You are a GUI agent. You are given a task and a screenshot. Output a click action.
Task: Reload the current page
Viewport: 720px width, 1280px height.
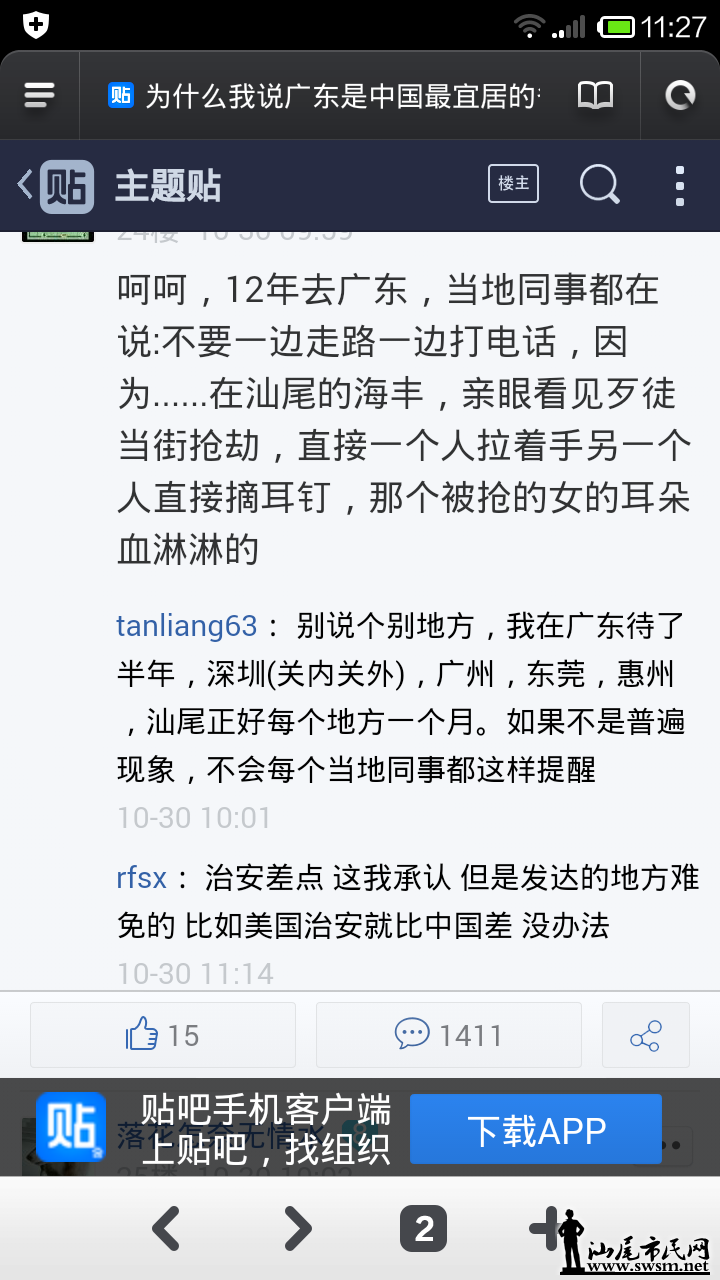(680, 95)
